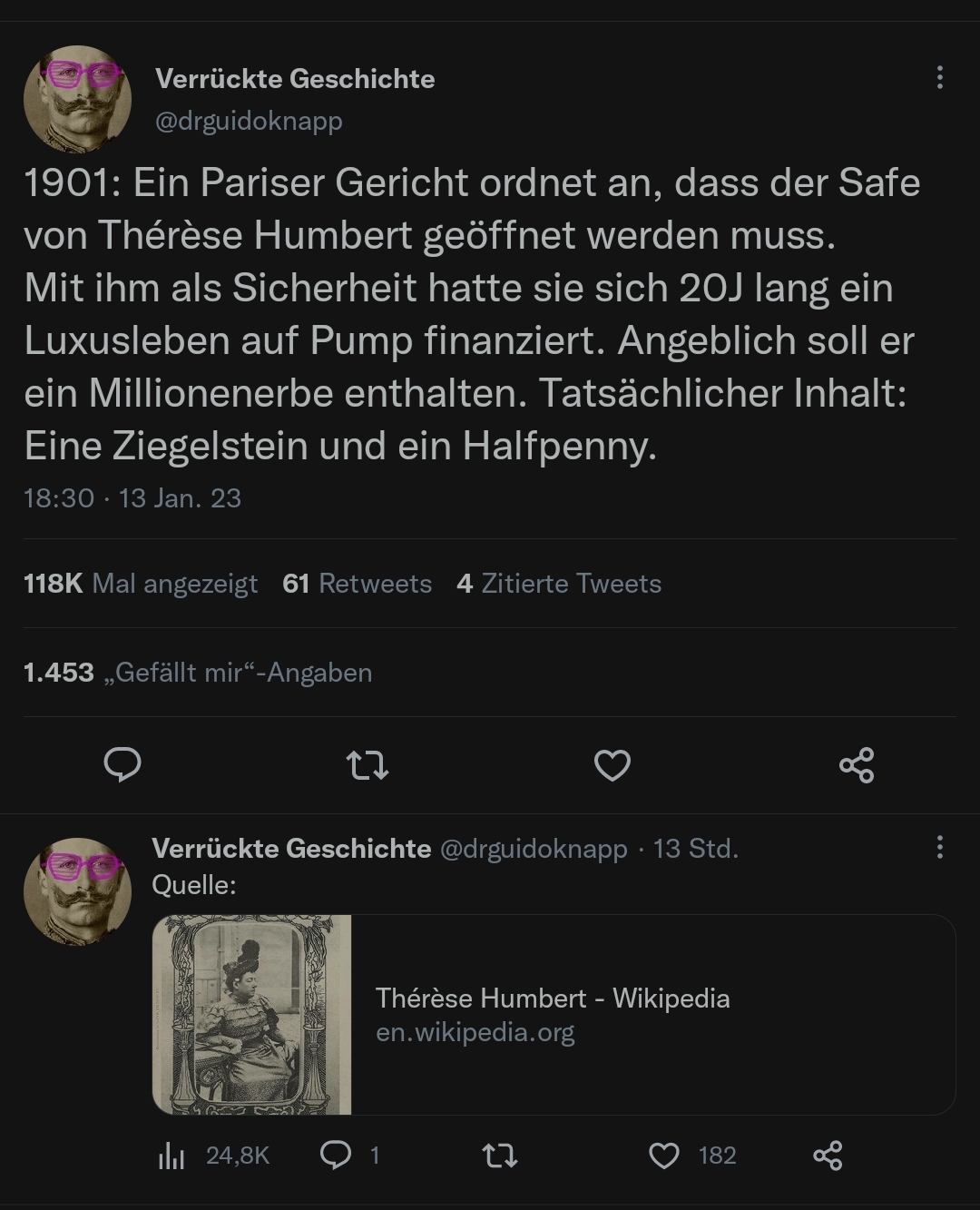The height and width of the screenshot is (1210, 980).
Task: Open the avatar on the Quelle reply
Action: click(77, 891)
